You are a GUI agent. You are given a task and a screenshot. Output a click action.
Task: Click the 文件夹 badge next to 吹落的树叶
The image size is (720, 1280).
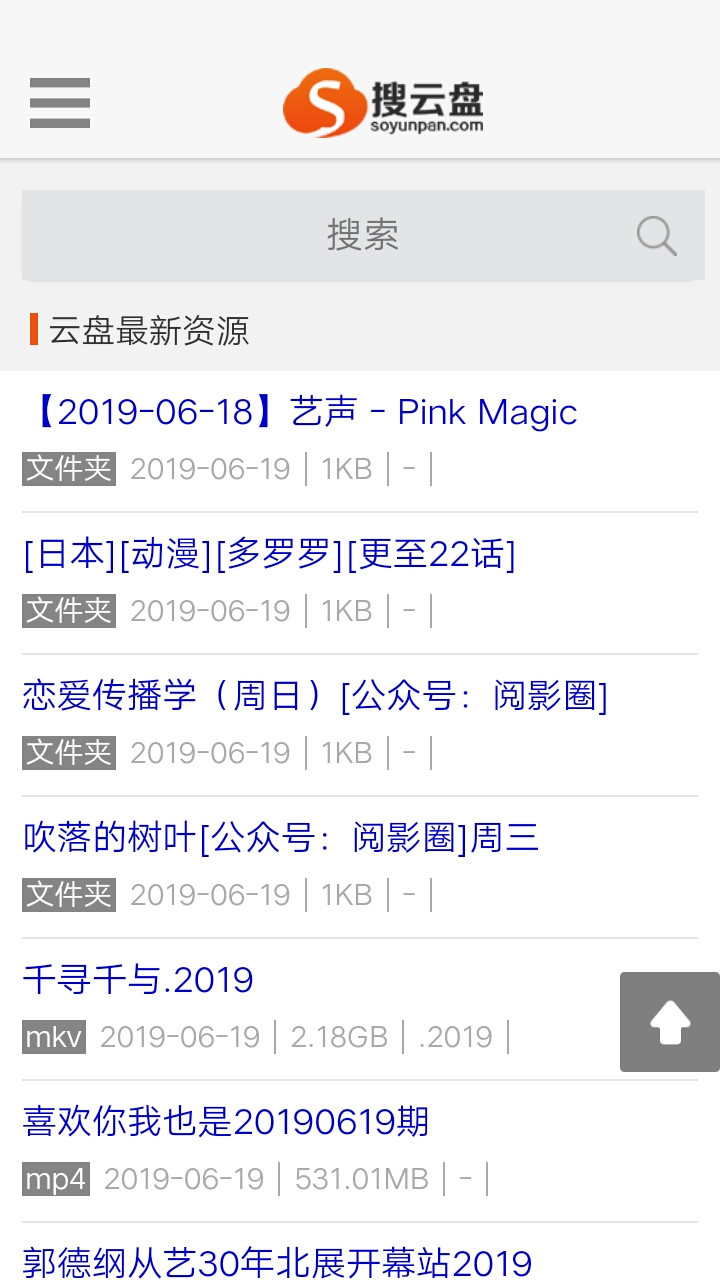click(68, 895)
